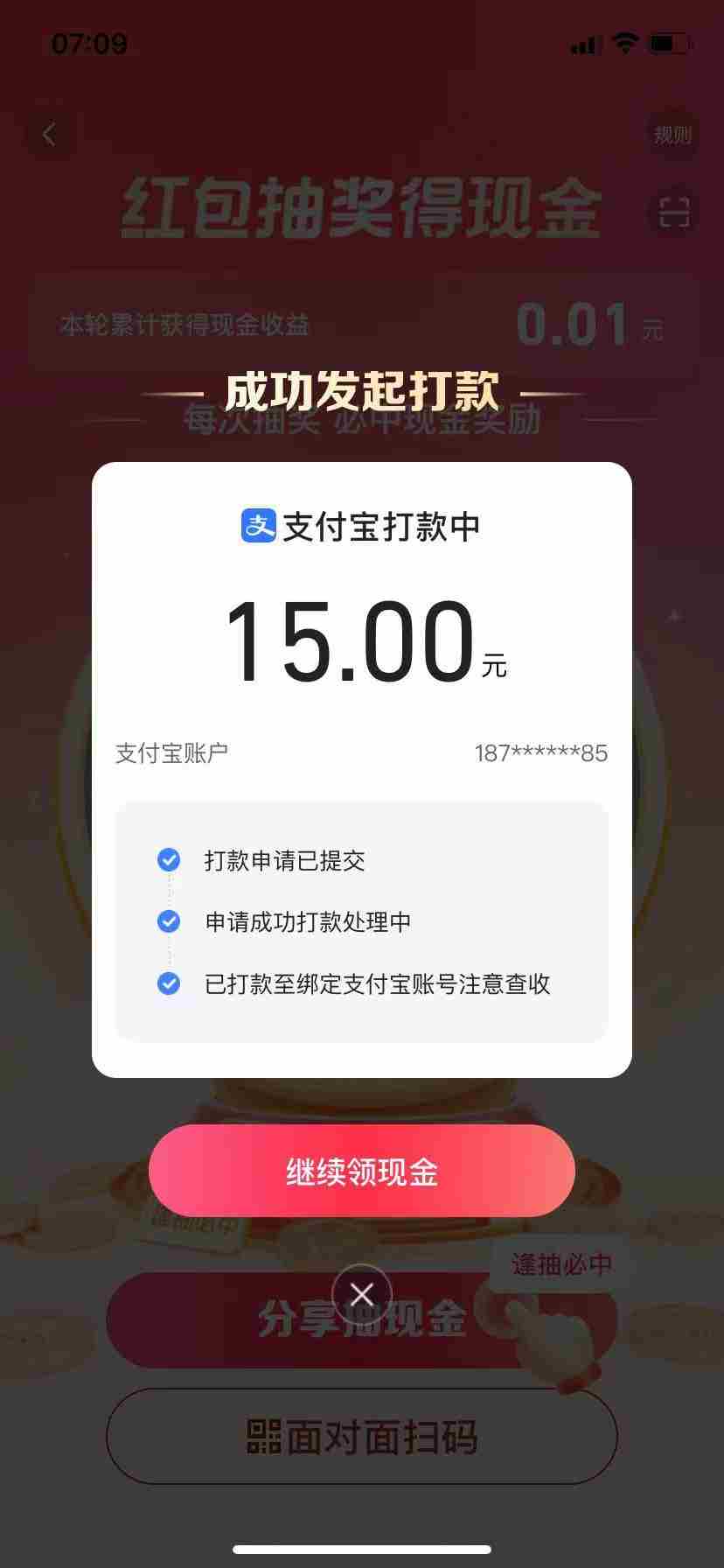The width and height of the screenshot is (724, 1568).
Task: Tap the checkmark beside 申请成功打款处理中
Action: (168, 921)
